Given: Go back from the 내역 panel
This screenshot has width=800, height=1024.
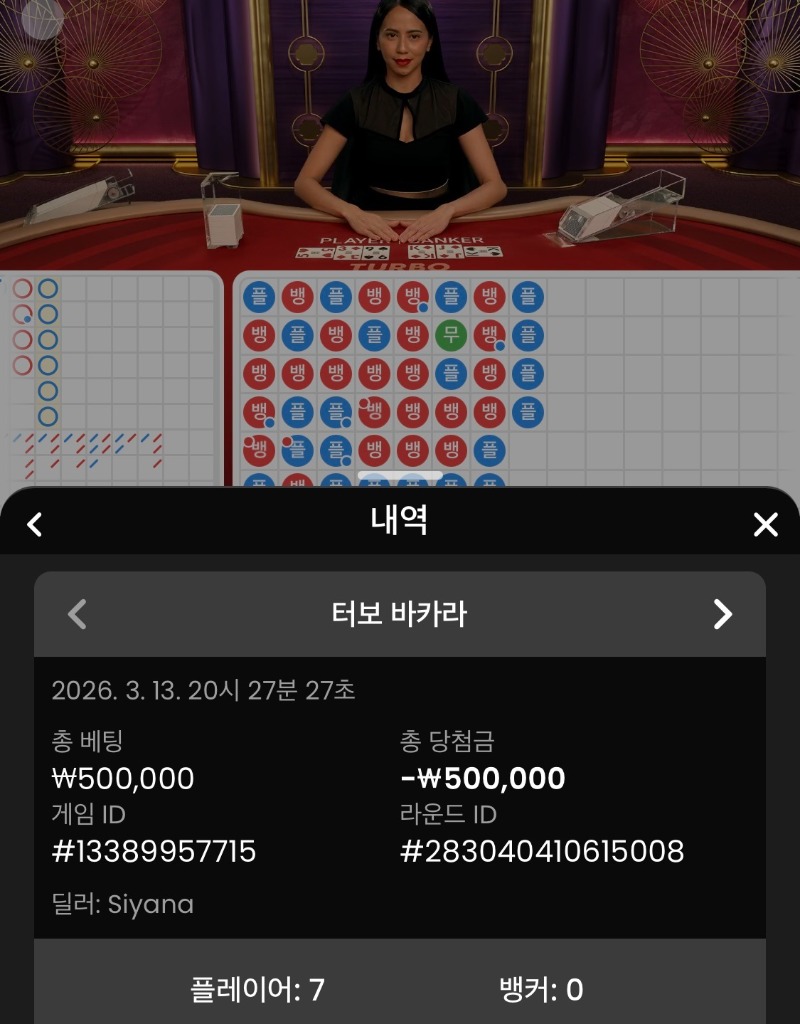Looking at the screenshot, I should 35,524.
